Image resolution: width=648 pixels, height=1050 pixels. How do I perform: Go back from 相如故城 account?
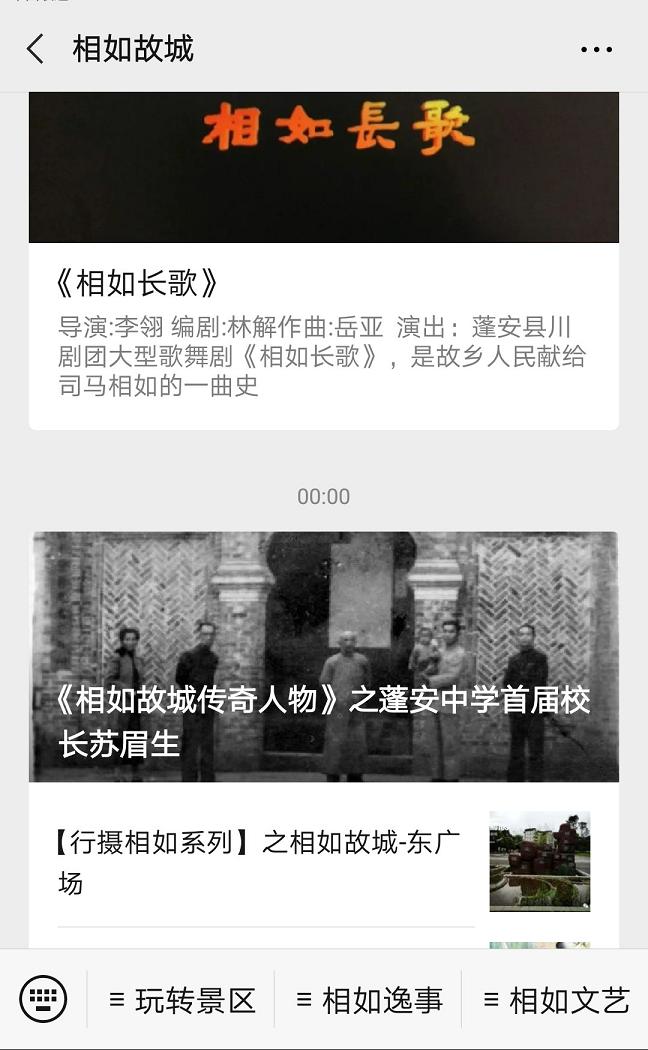pyautogui.click(x=36, y=49)
